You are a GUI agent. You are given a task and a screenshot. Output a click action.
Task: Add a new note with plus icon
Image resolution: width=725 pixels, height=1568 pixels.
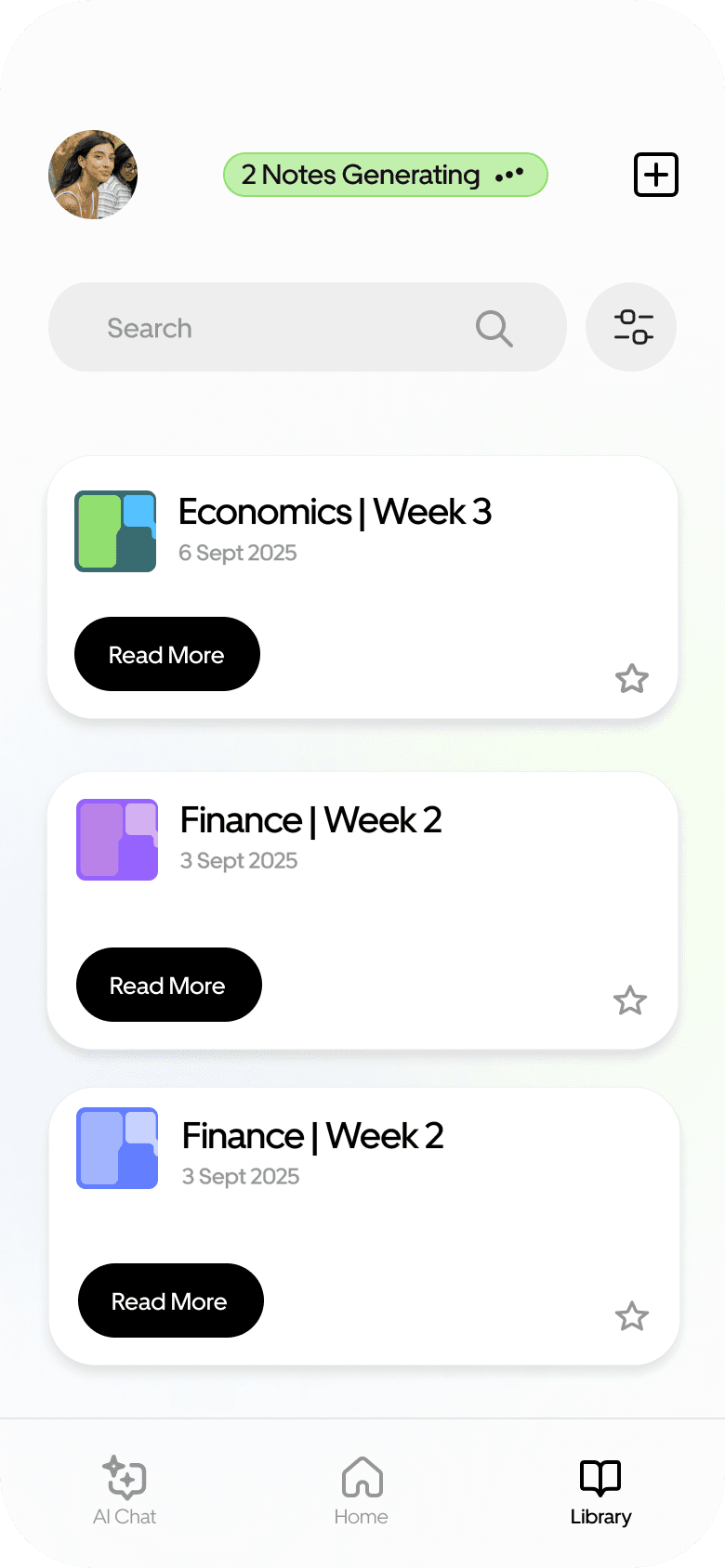pyautogui.click(x=656, y=175)
